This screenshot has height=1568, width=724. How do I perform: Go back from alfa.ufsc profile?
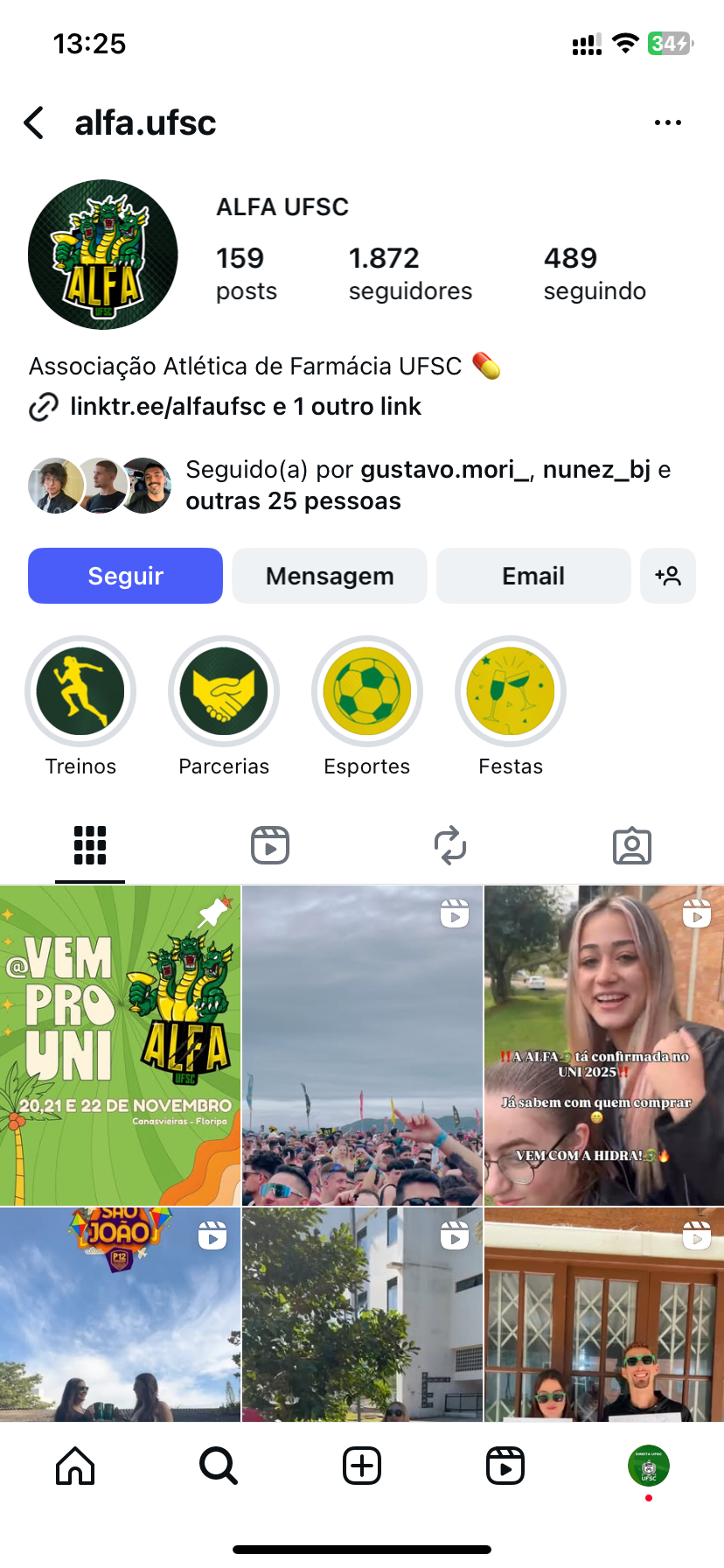pyautogui.click(x=34, y=123)
